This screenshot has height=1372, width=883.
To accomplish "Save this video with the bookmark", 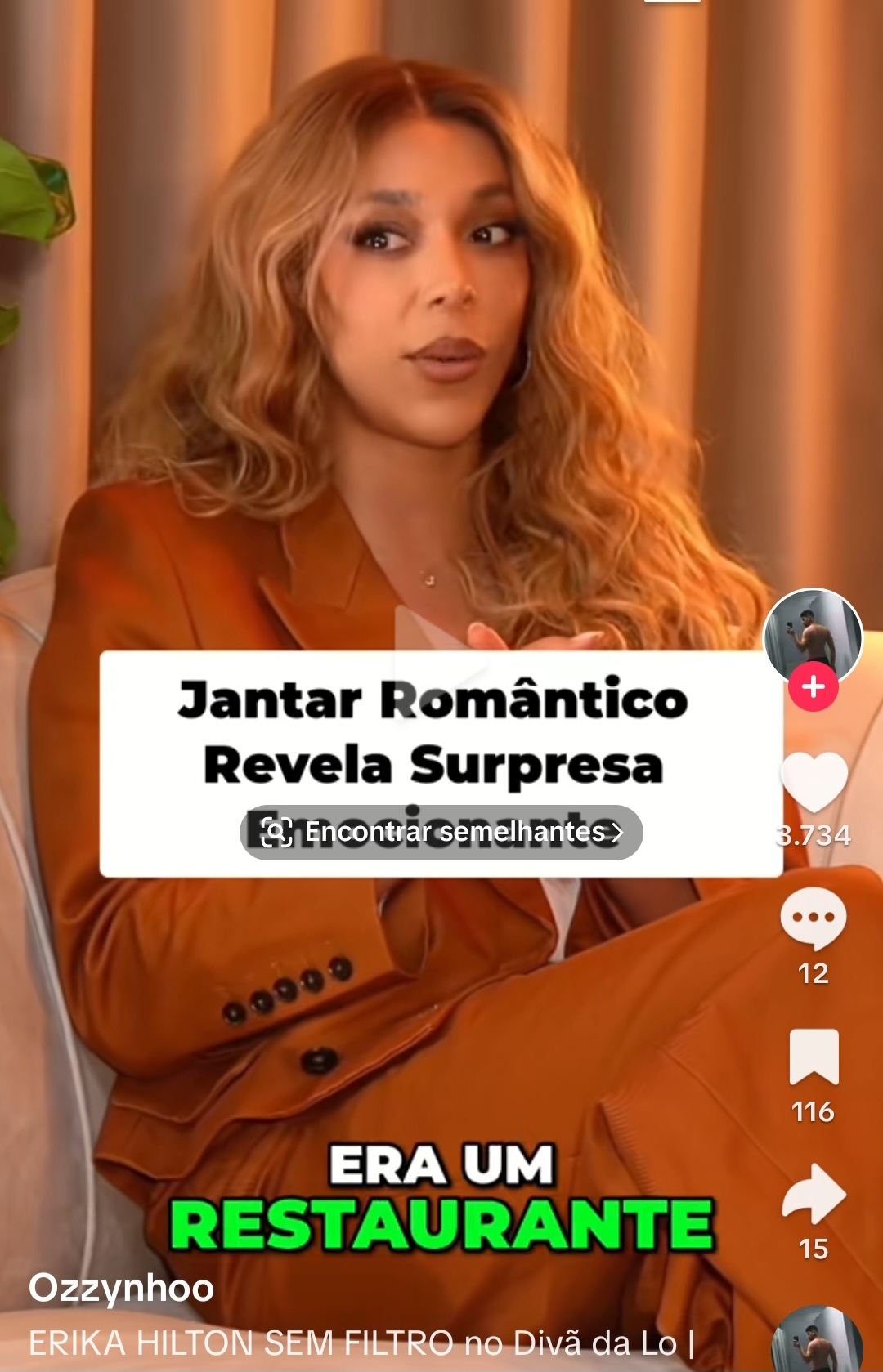I will tap(814, 1057).
